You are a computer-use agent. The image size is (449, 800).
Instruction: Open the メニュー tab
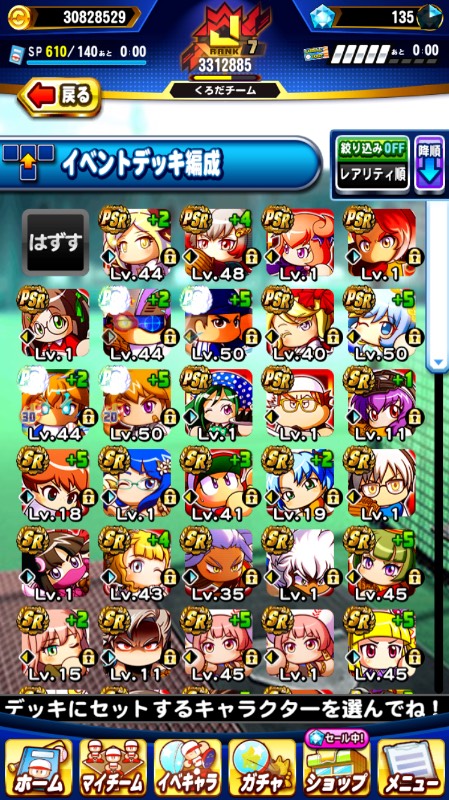pyautogui.click(x=411, y=767)
